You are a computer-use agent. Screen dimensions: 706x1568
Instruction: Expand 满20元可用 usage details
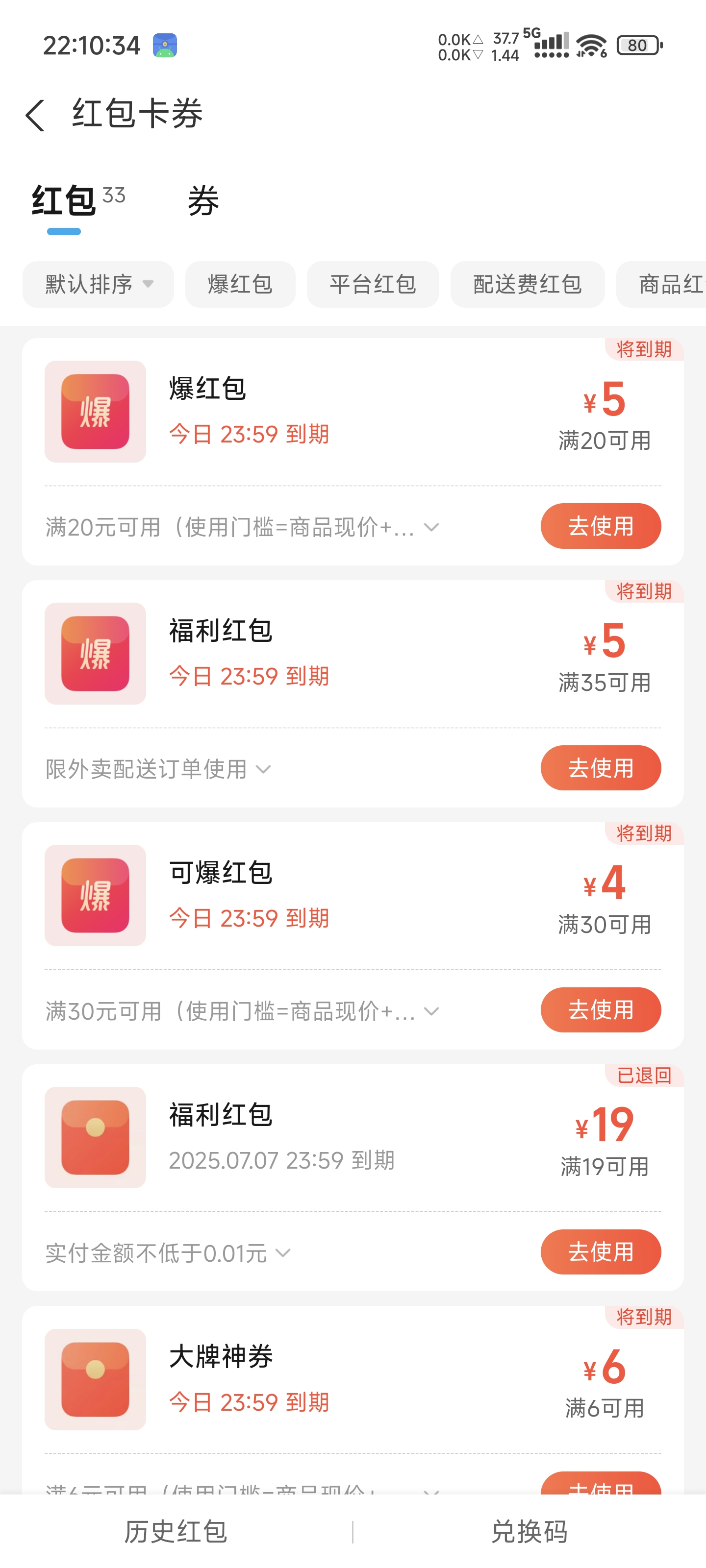pos(242,527)
